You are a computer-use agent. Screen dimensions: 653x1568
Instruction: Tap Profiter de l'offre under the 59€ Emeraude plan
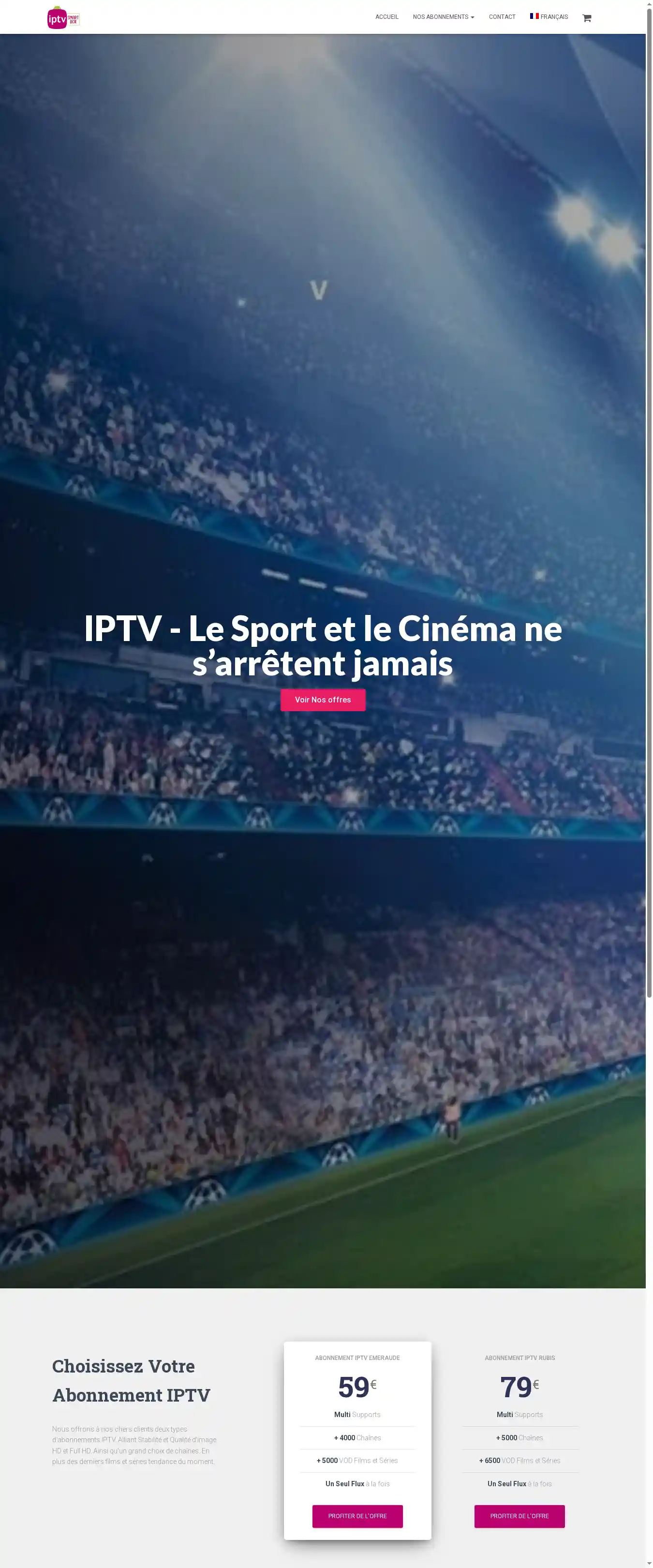(x=357, y=1516)
